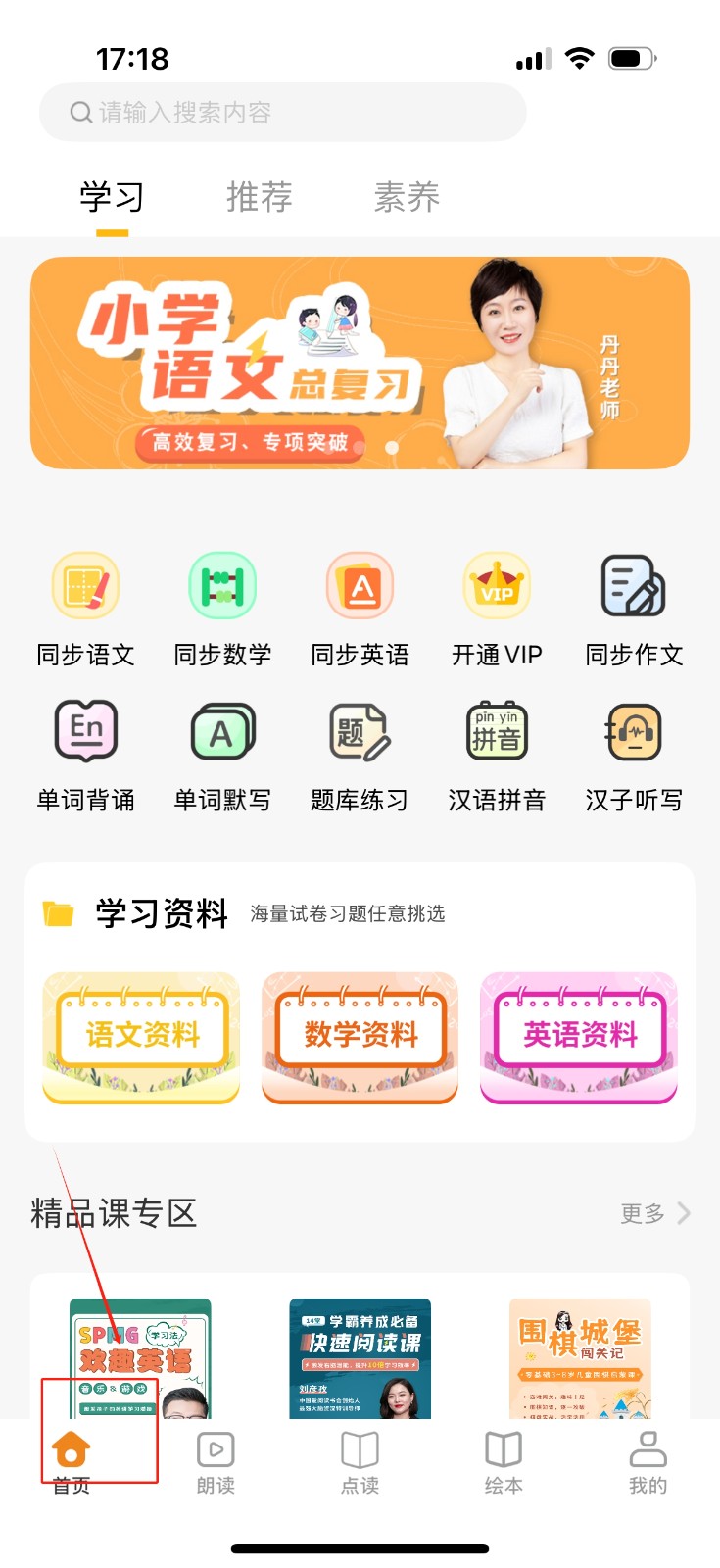Open 题库练习
The height and width of the screenshot is (1568, 720).
(360, 755)
